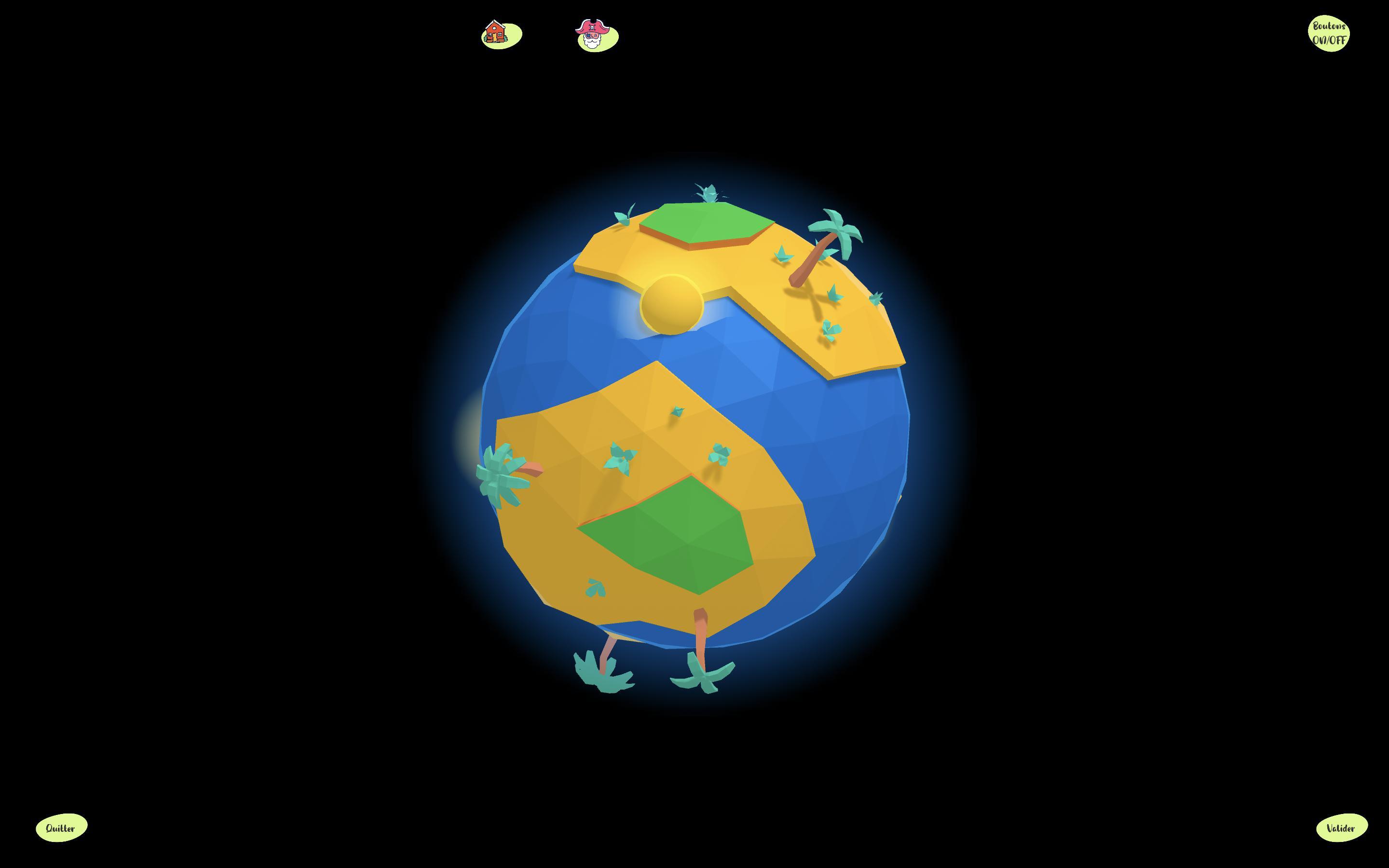Toggle the Boutons ON/OFF button
The width and height of the screenshot is (1389, 868).
1328,33
